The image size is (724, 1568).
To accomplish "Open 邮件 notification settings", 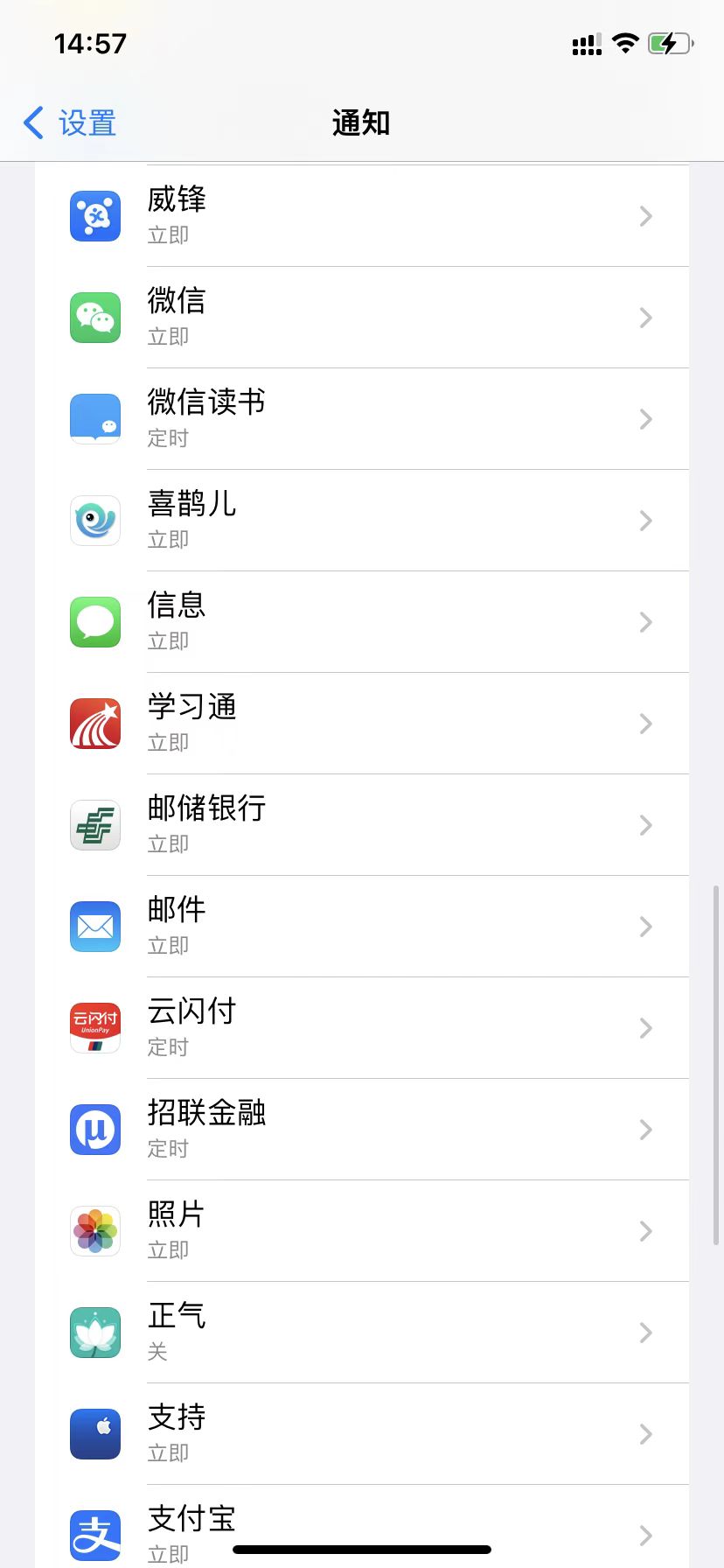I will pyautogui.click(x=362, y=927).
